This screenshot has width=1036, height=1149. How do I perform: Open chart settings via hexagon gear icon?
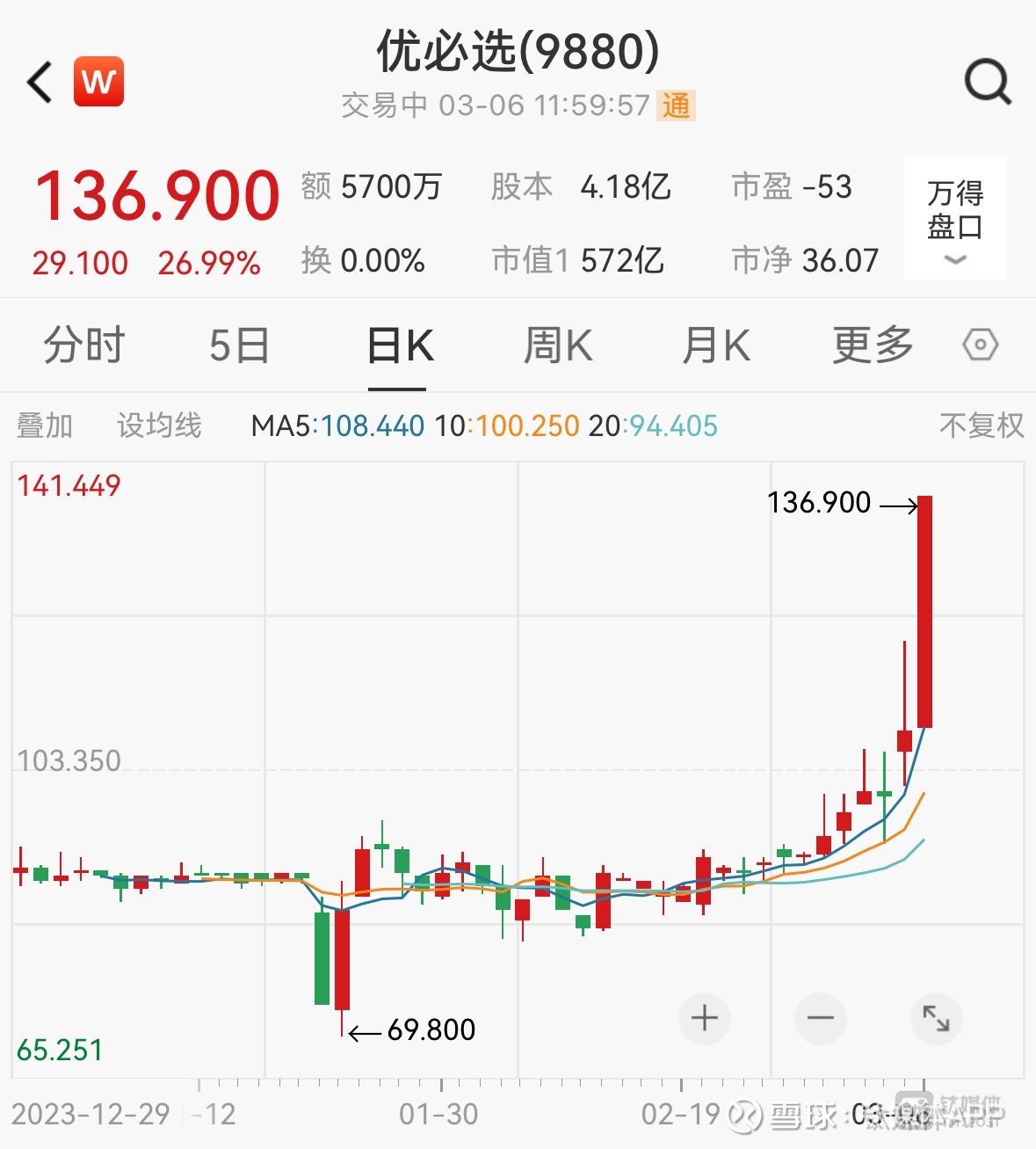pos(980,345)
